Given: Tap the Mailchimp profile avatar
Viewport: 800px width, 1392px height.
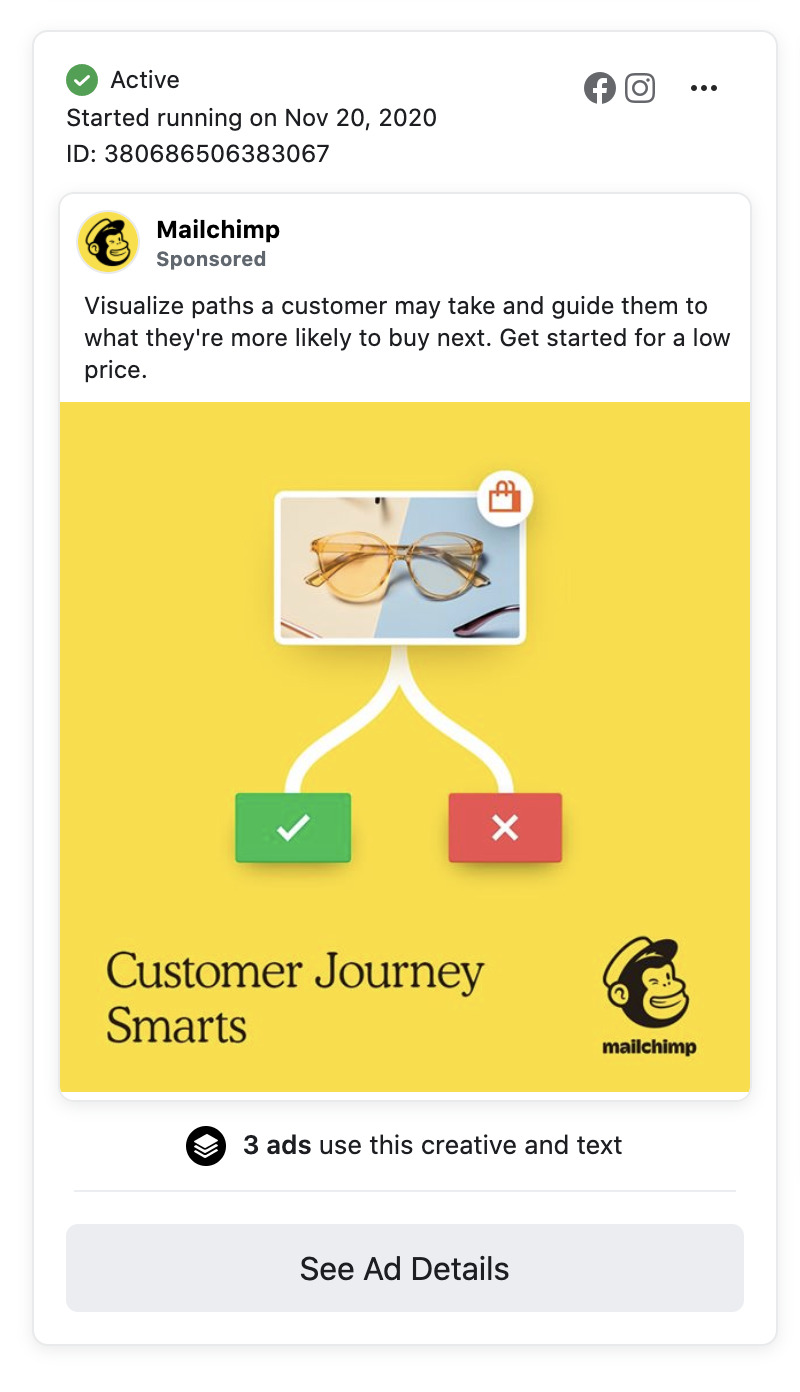Looking at the screenshot, I should point(108,242).
